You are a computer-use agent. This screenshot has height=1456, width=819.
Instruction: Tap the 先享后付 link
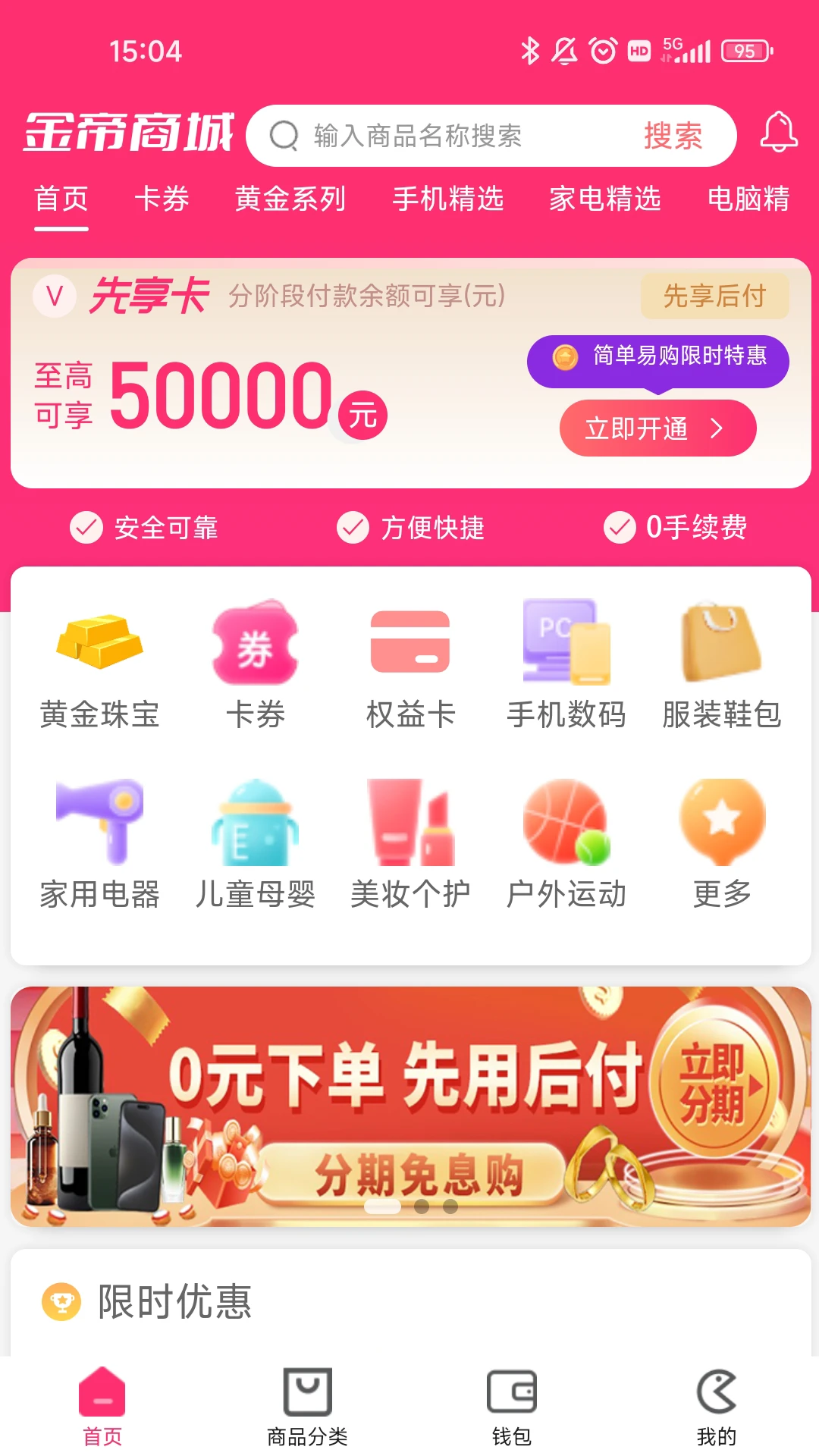714,297
